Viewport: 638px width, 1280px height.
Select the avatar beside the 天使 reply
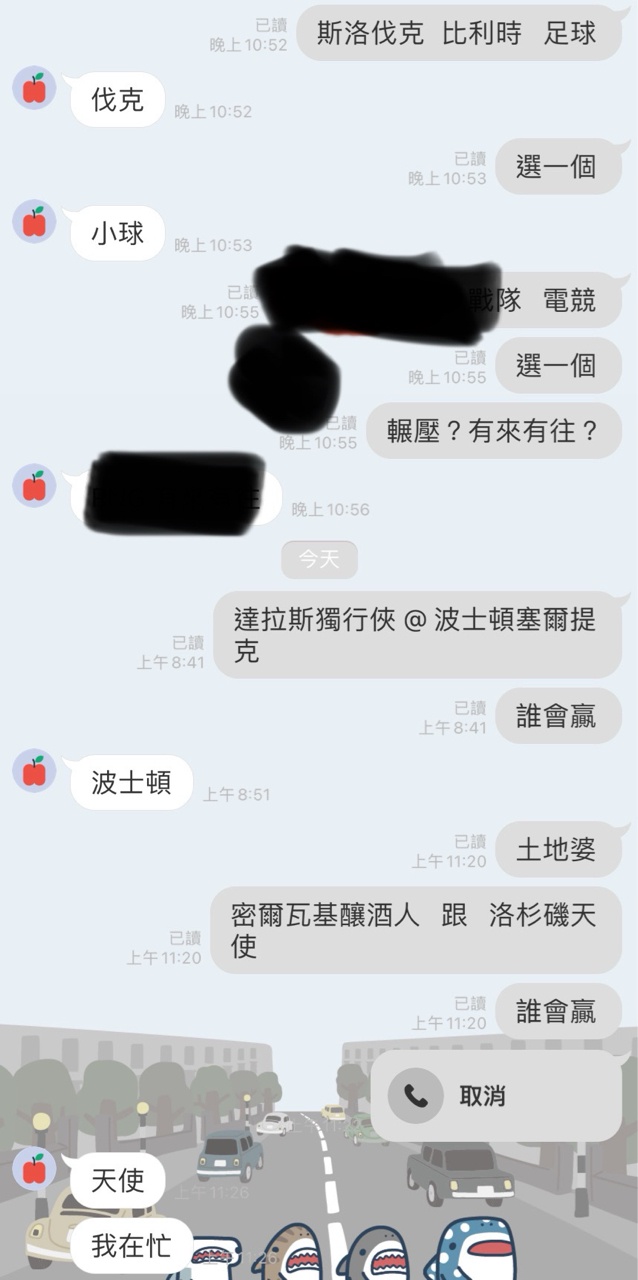(x=34, y=1168)
